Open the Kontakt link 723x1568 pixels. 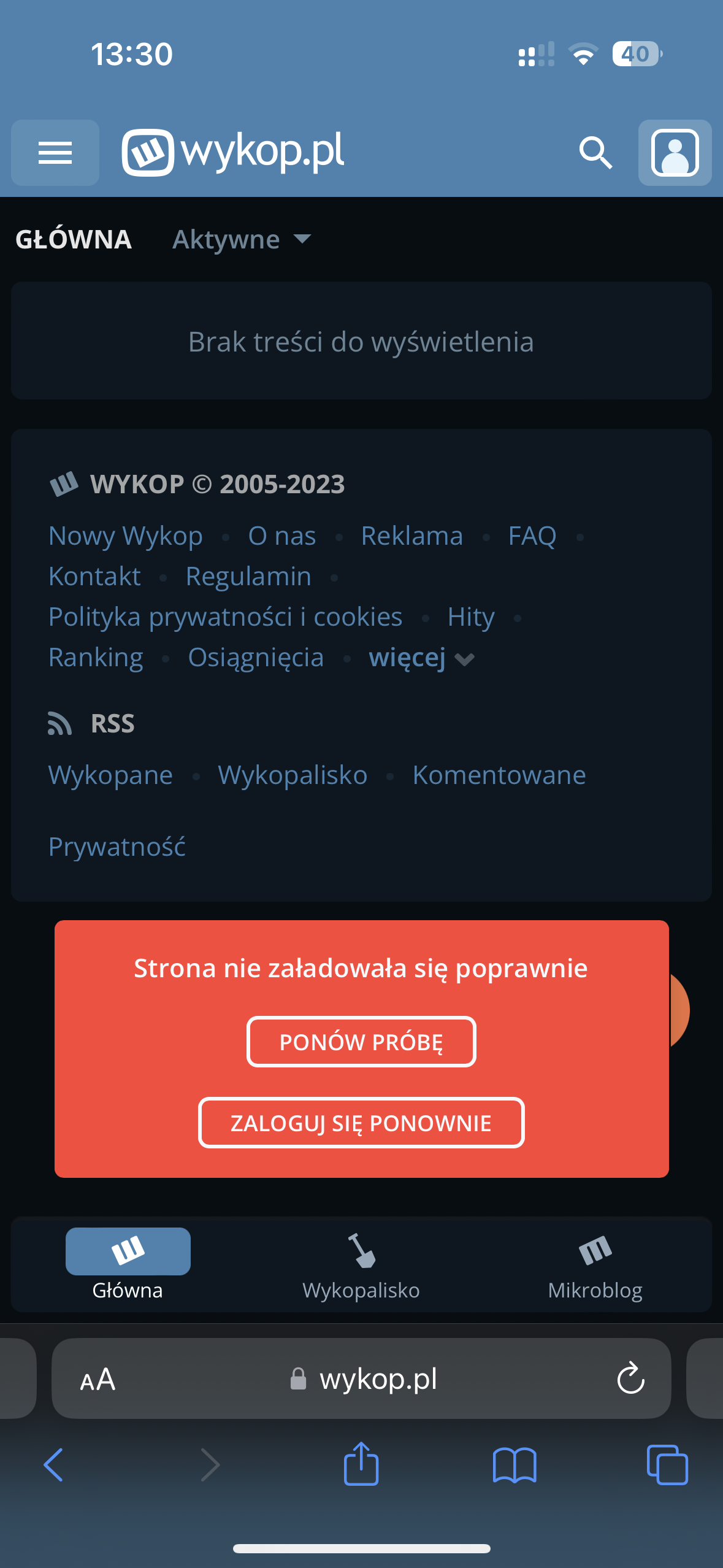coord(94,577)
